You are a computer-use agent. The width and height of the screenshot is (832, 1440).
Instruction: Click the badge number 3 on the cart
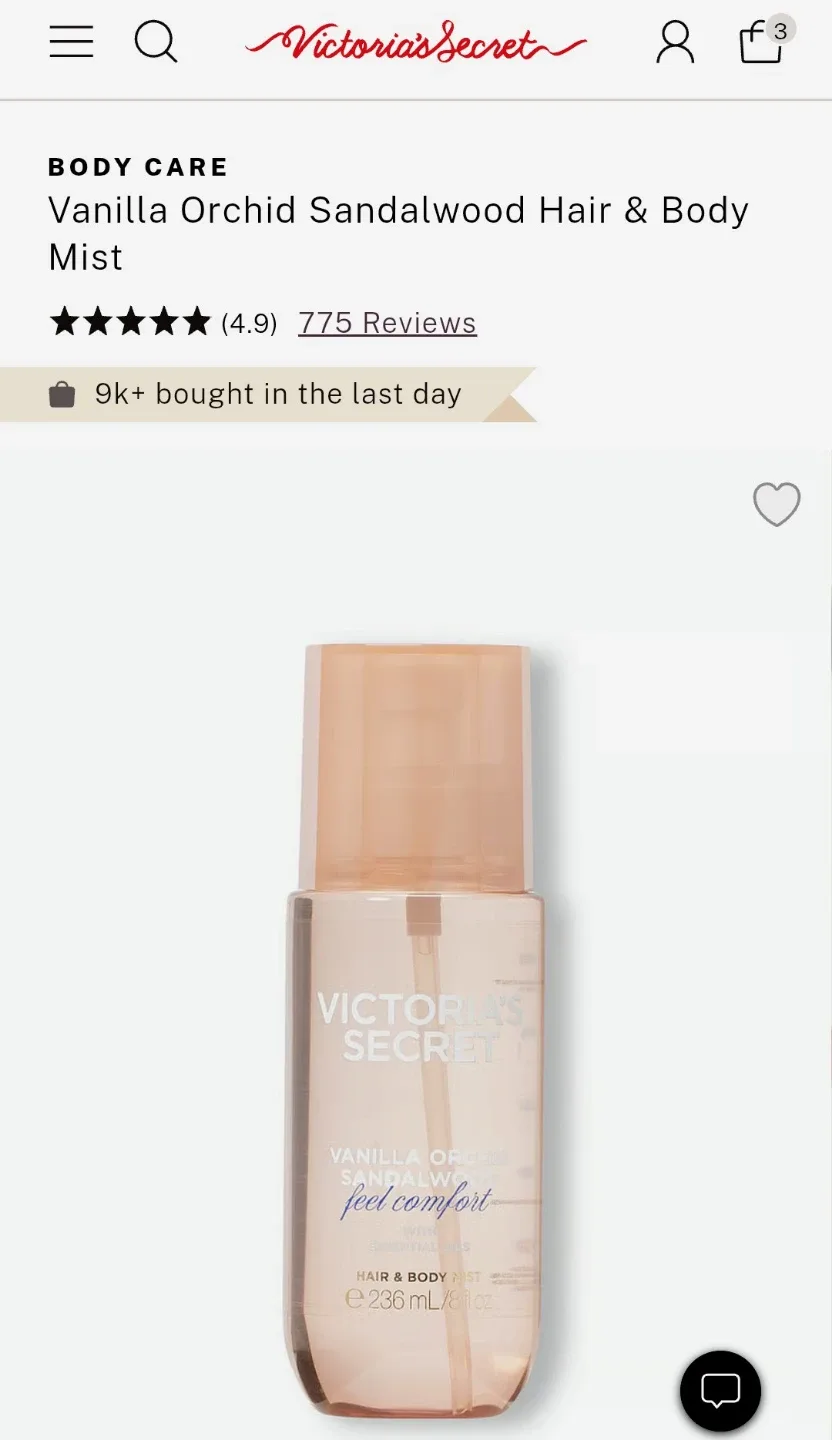(x=780, y=31)
